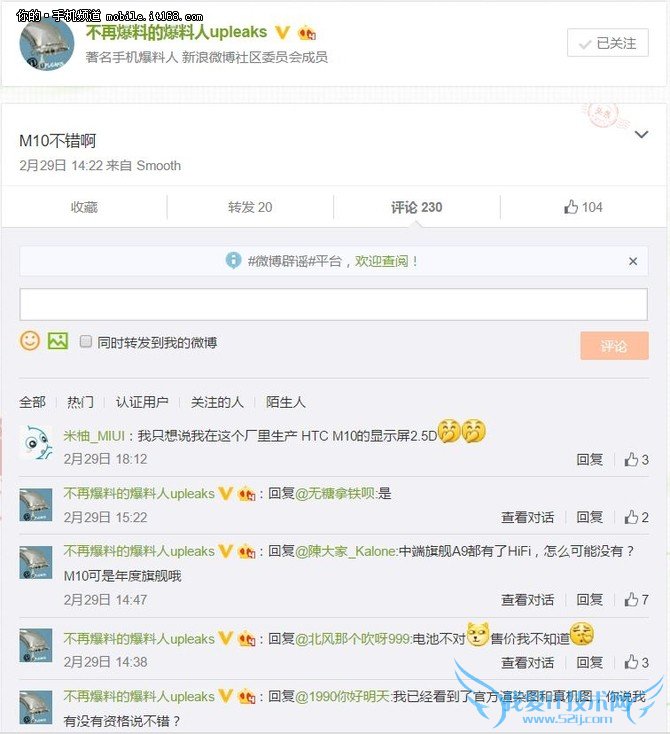Viewport: 670px width, 734px height.
Task: Open 转发 20 to repost
Action: pyautogui.click(x=250, y=207)
